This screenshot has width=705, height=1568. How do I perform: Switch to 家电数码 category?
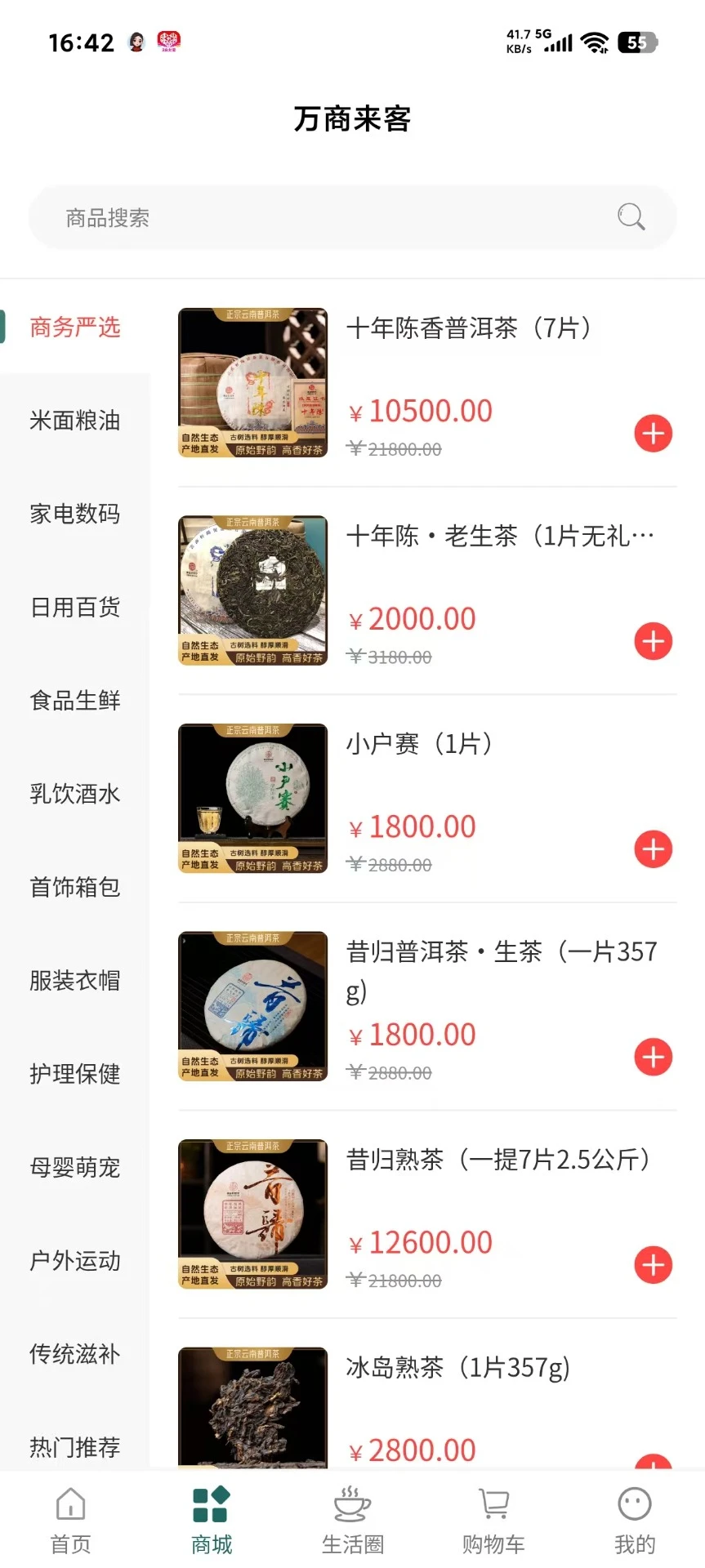coord(75,514)
